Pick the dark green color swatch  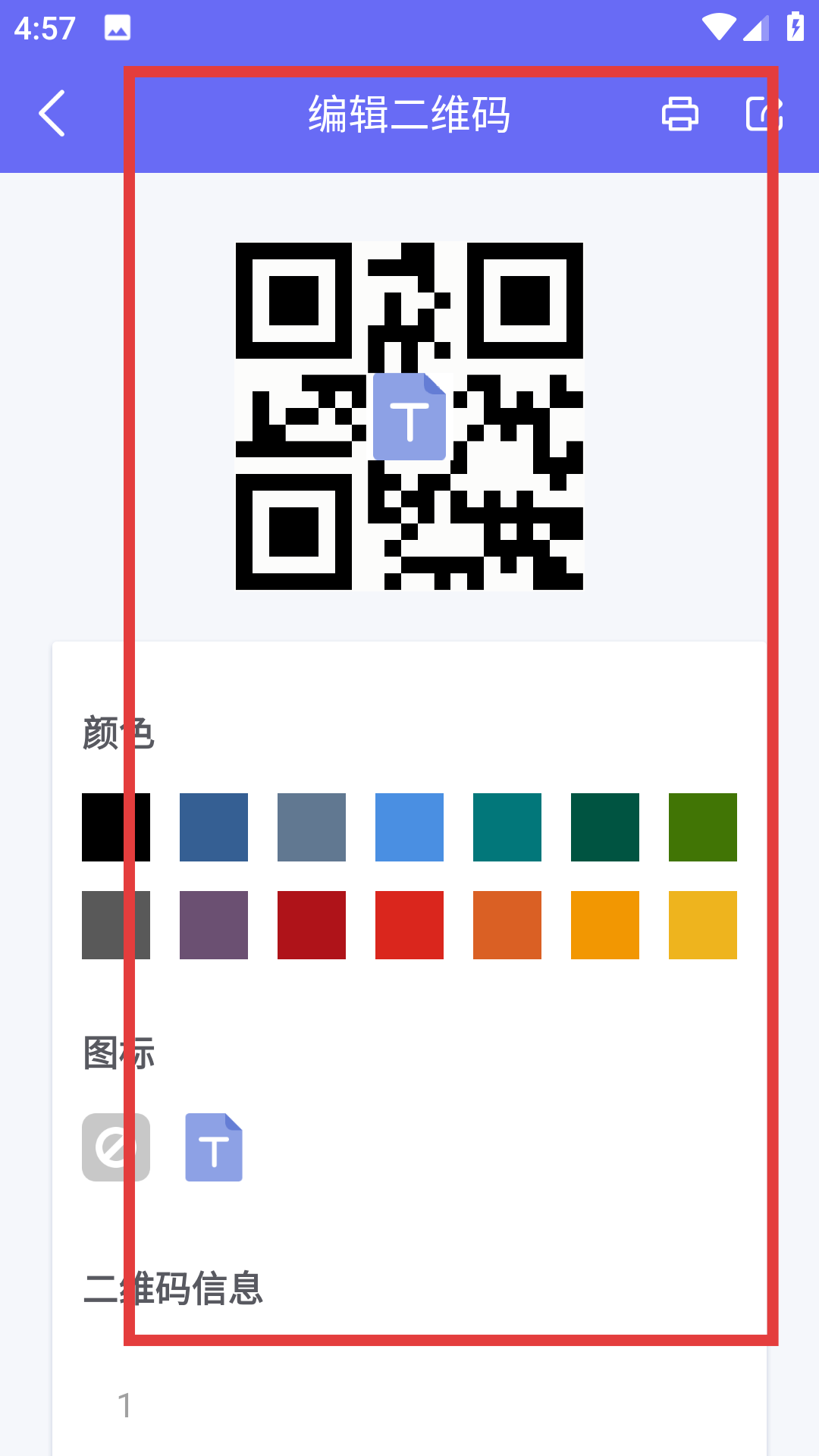point(605,827)
